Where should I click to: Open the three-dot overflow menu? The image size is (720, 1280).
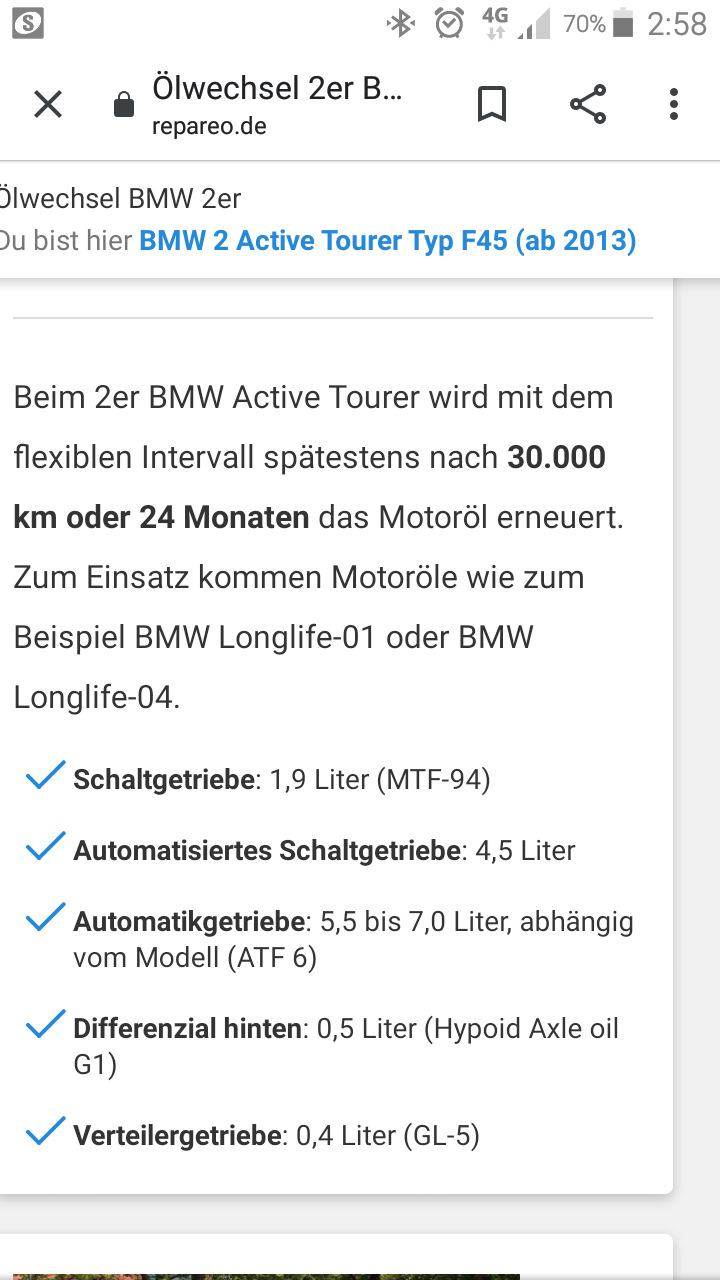point(674,104)
